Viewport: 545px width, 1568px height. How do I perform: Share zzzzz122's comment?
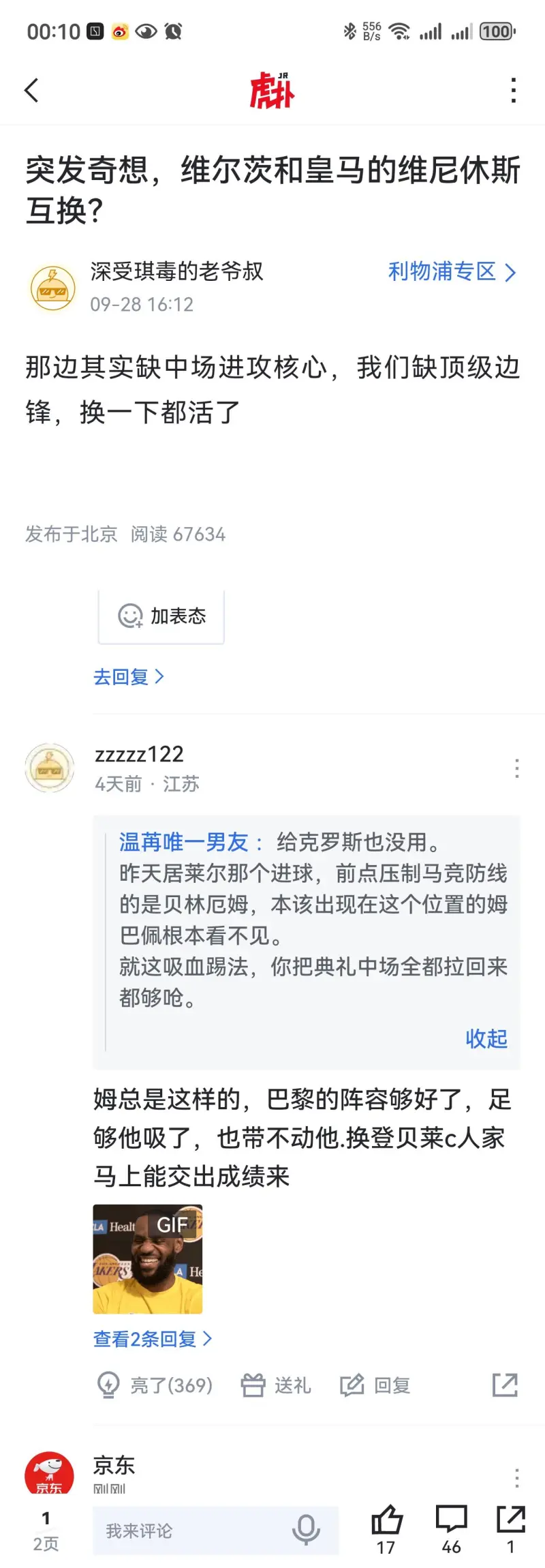click(x=505, y=1385)
